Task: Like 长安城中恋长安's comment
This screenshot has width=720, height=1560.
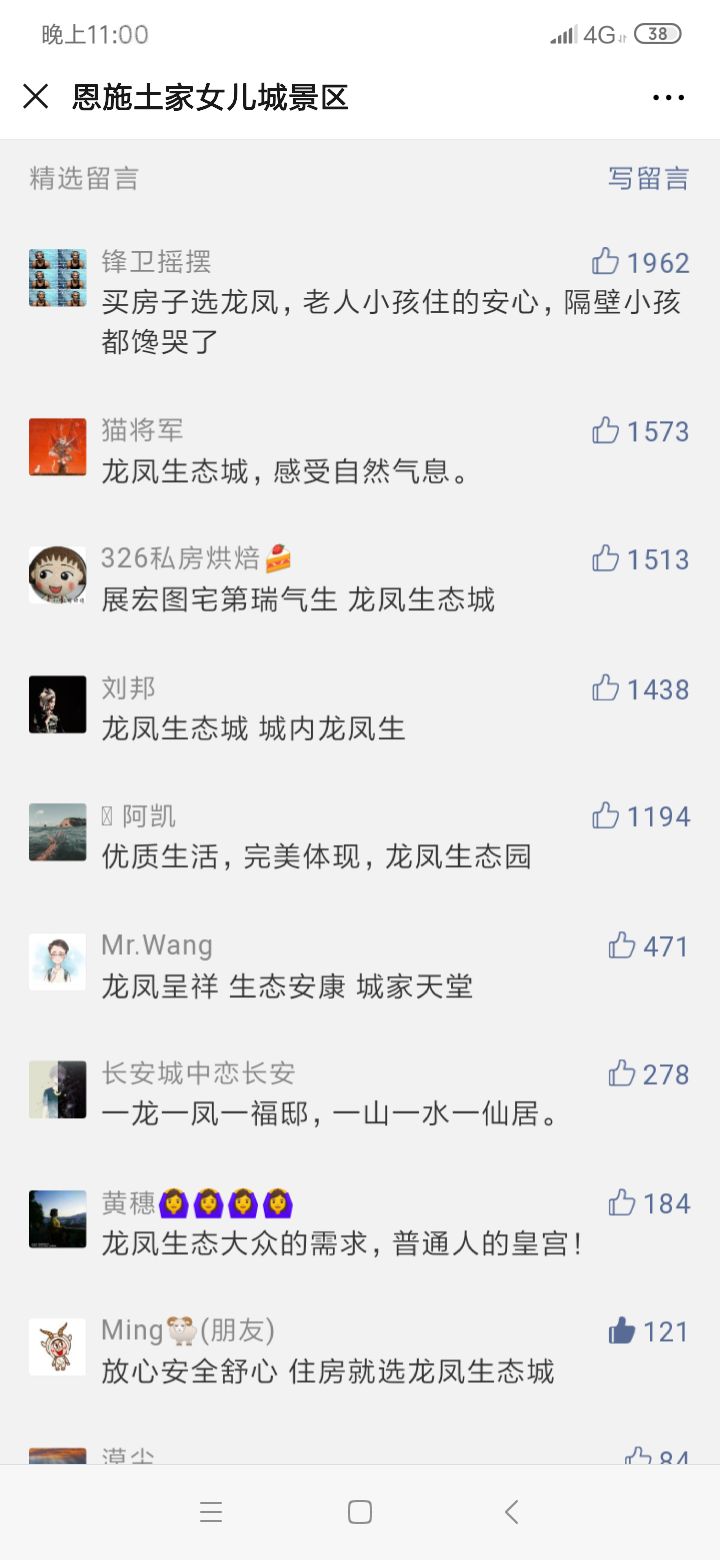Action: click(x=622, y=1074)
